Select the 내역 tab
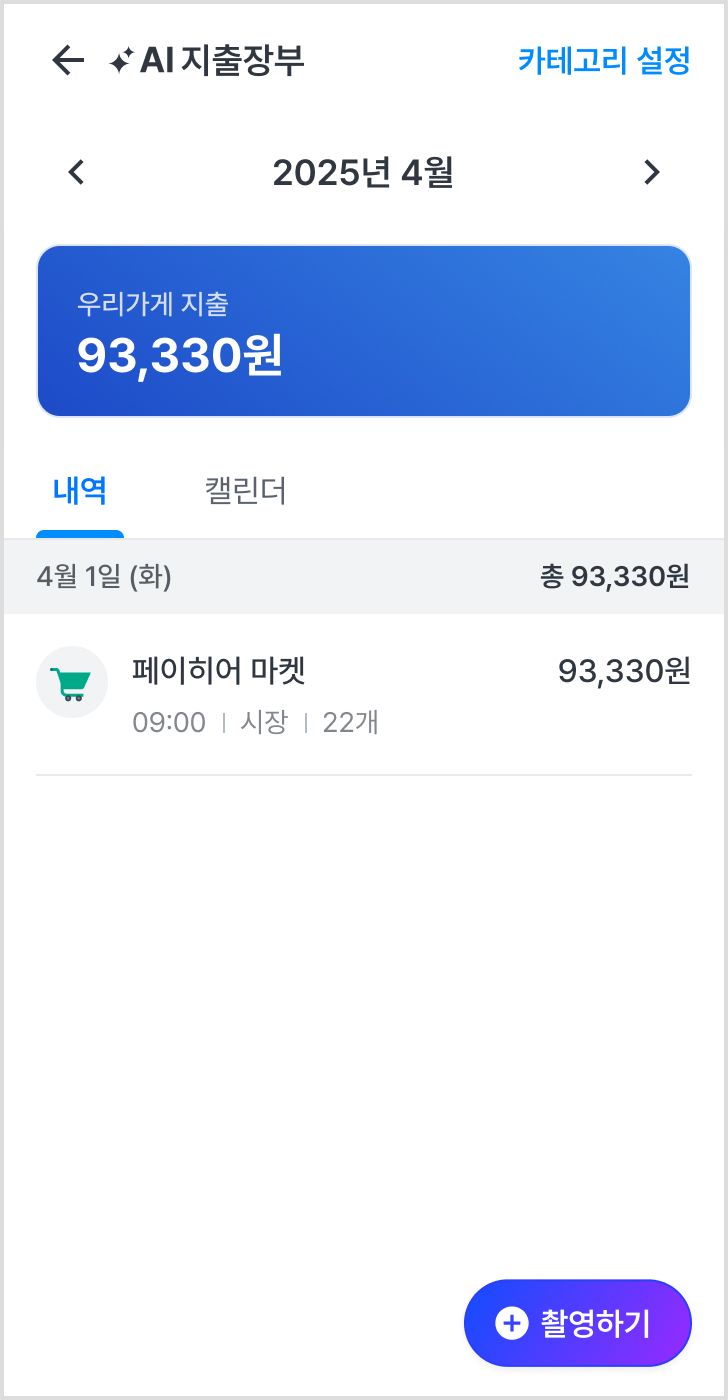This screenshot has height=1400, width=728. 80,492
